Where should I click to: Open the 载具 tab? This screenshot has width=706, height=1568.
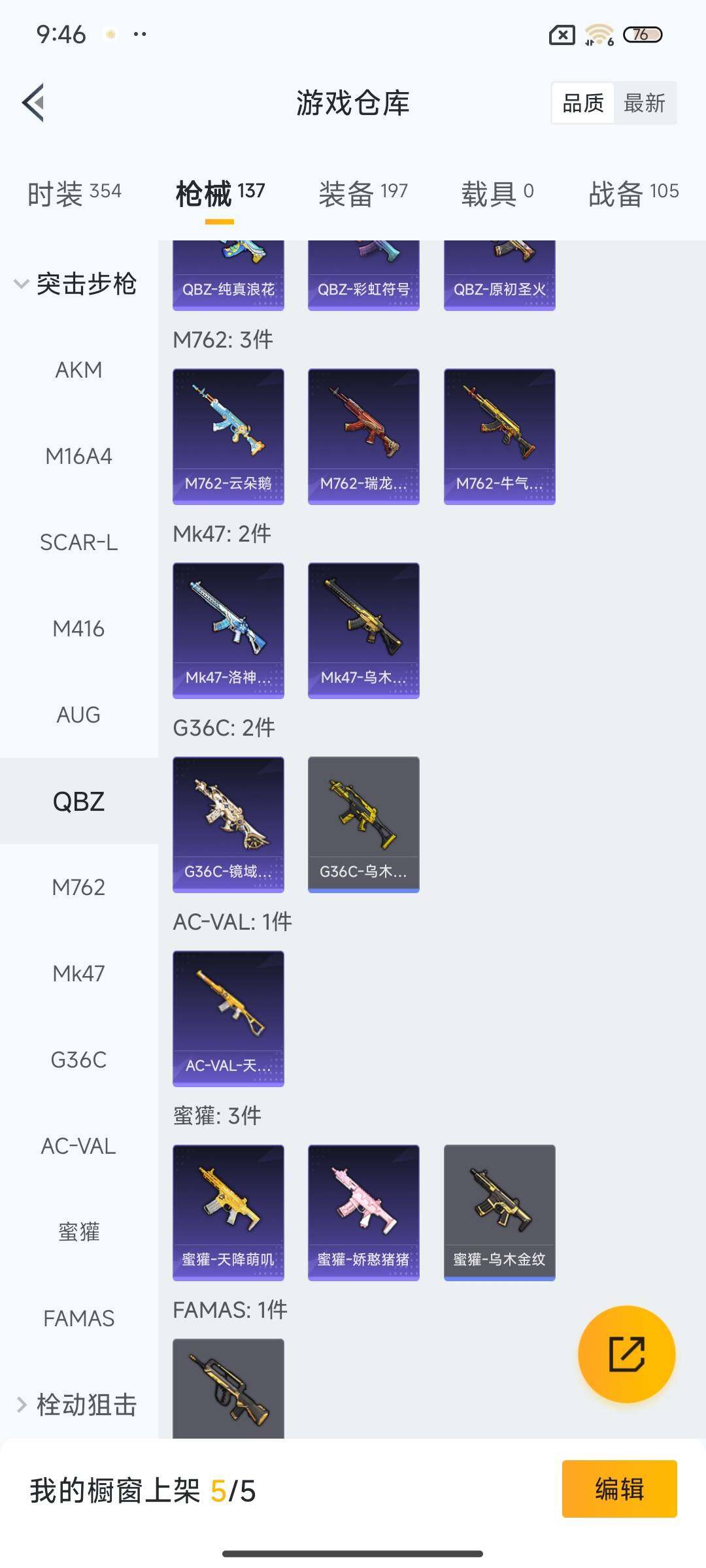497,193
